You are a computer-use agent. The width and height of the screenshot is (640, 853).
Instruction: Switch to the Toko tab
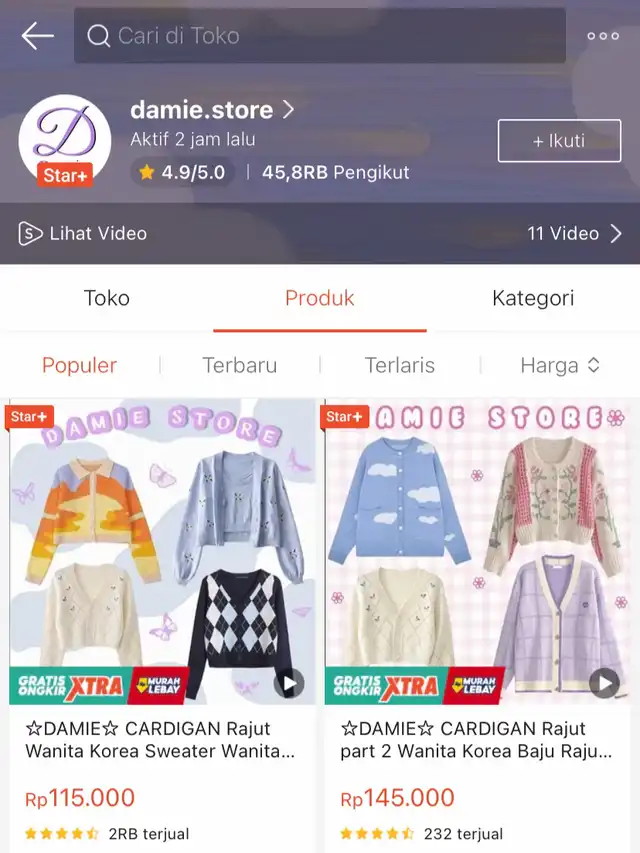(x=107, y=298)
